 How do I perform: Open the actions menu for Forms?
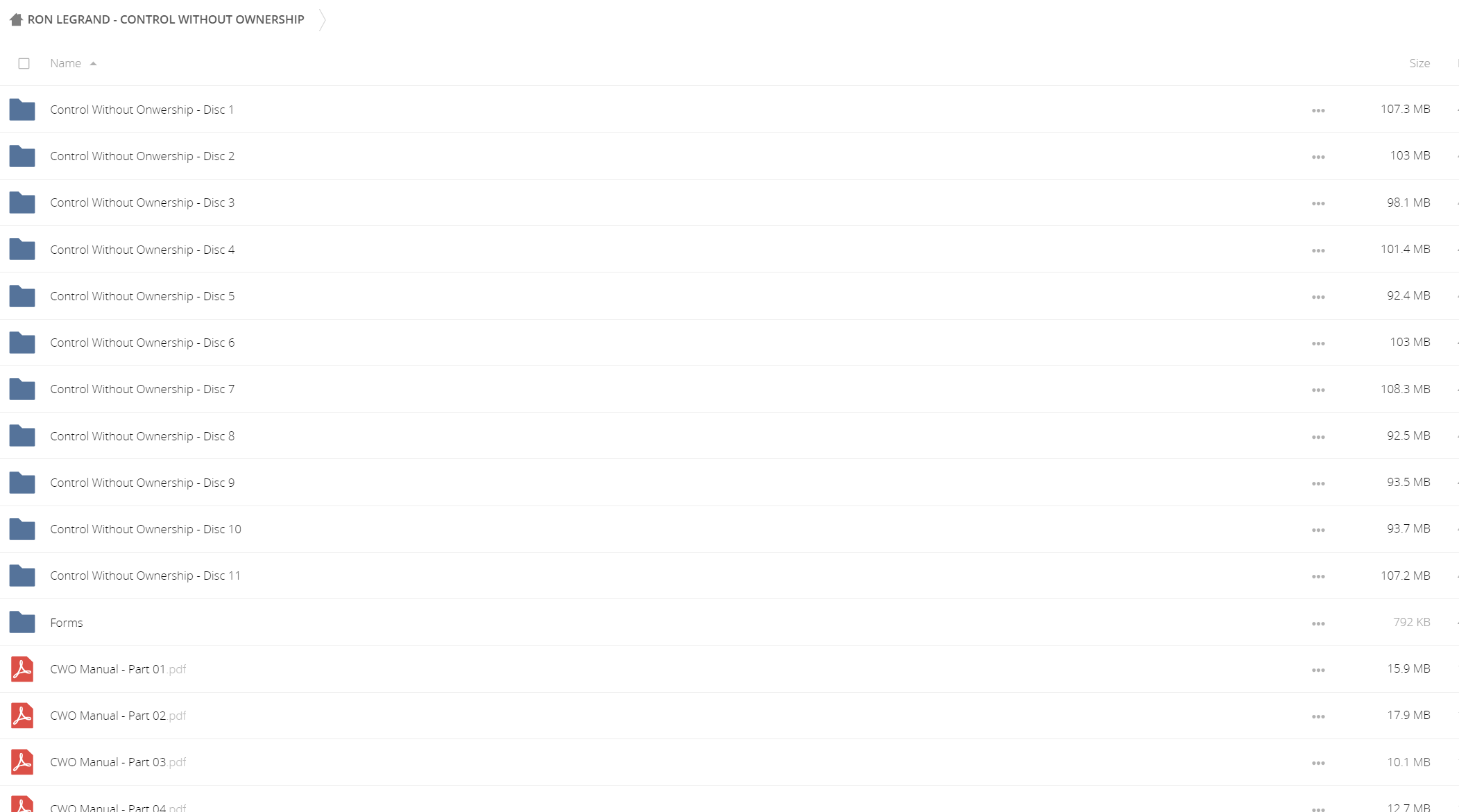(x=1318, y=623)
